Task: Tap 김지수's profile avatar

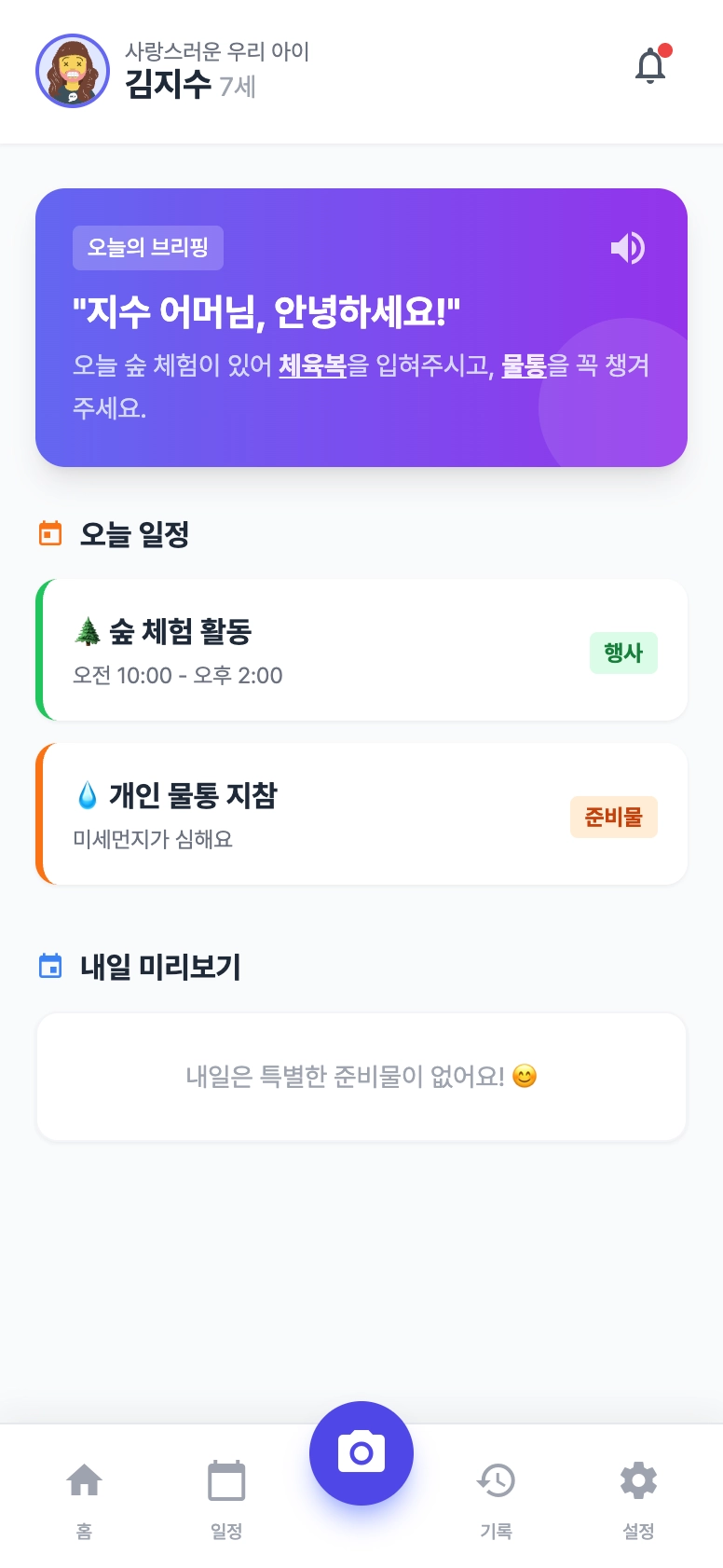Action: [x=73, y=72]
